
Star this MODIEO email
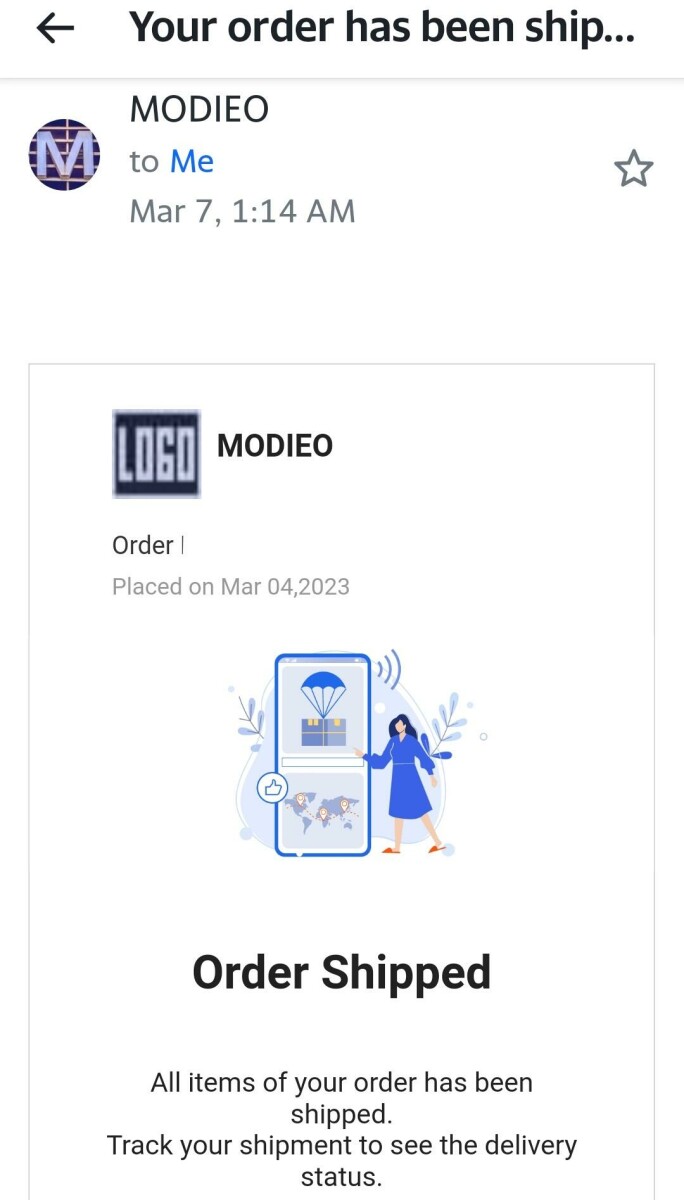[632, 170]
